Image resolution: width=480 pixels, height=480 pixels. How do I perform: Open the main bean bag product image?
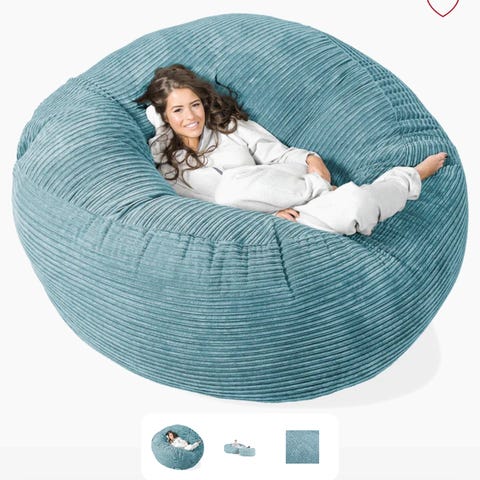240,207
